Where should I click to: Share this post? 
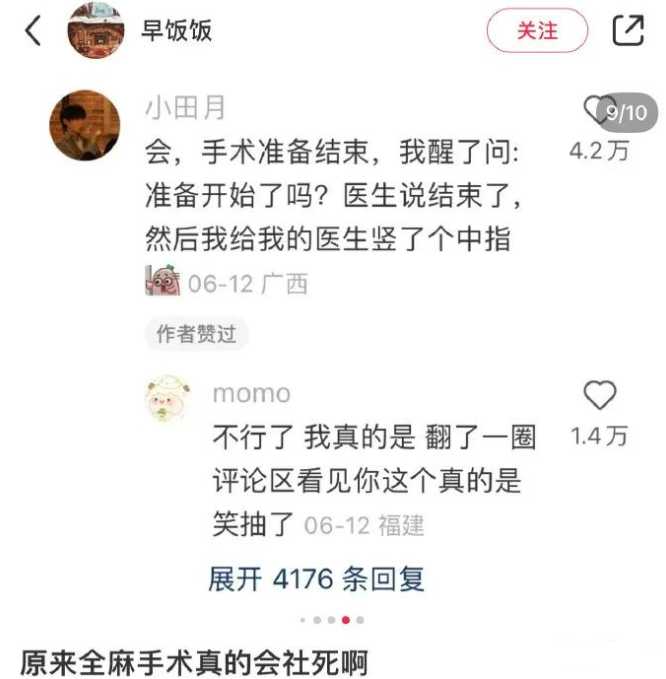pos(627,31)
